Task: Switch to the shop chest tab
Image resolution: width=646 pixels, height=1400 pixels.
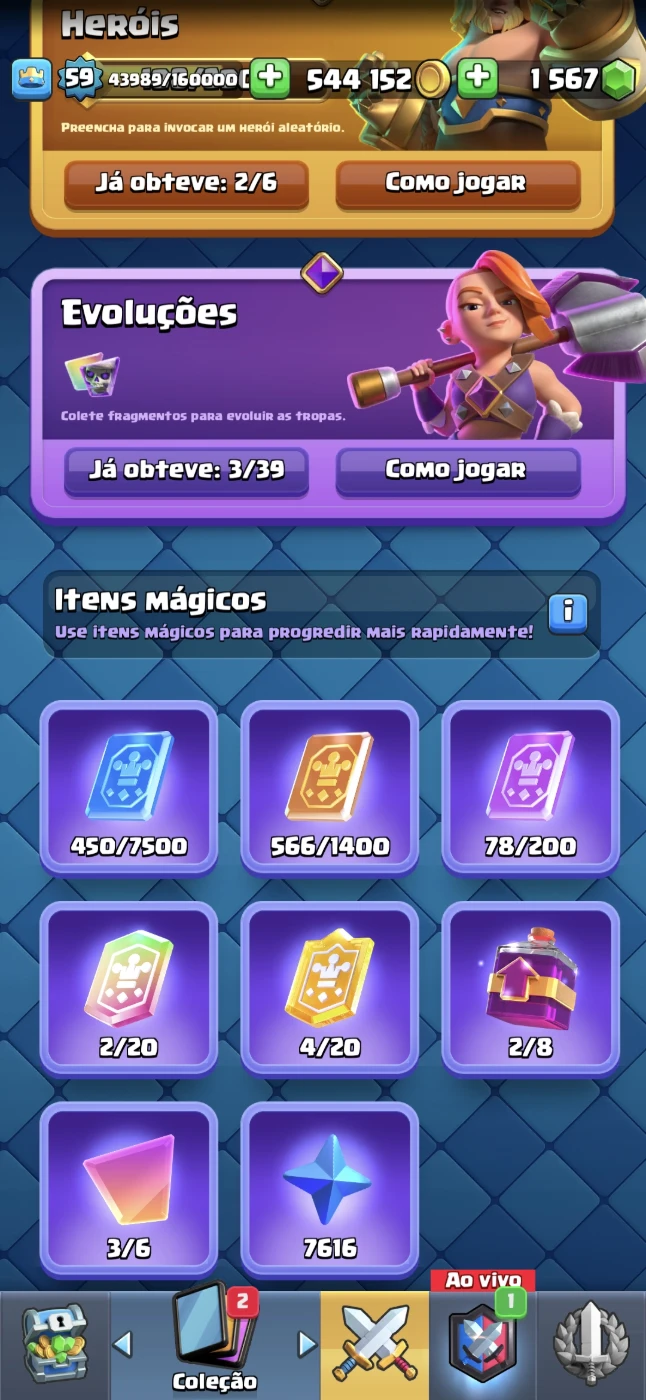Action: click(x=54, y=1345)
